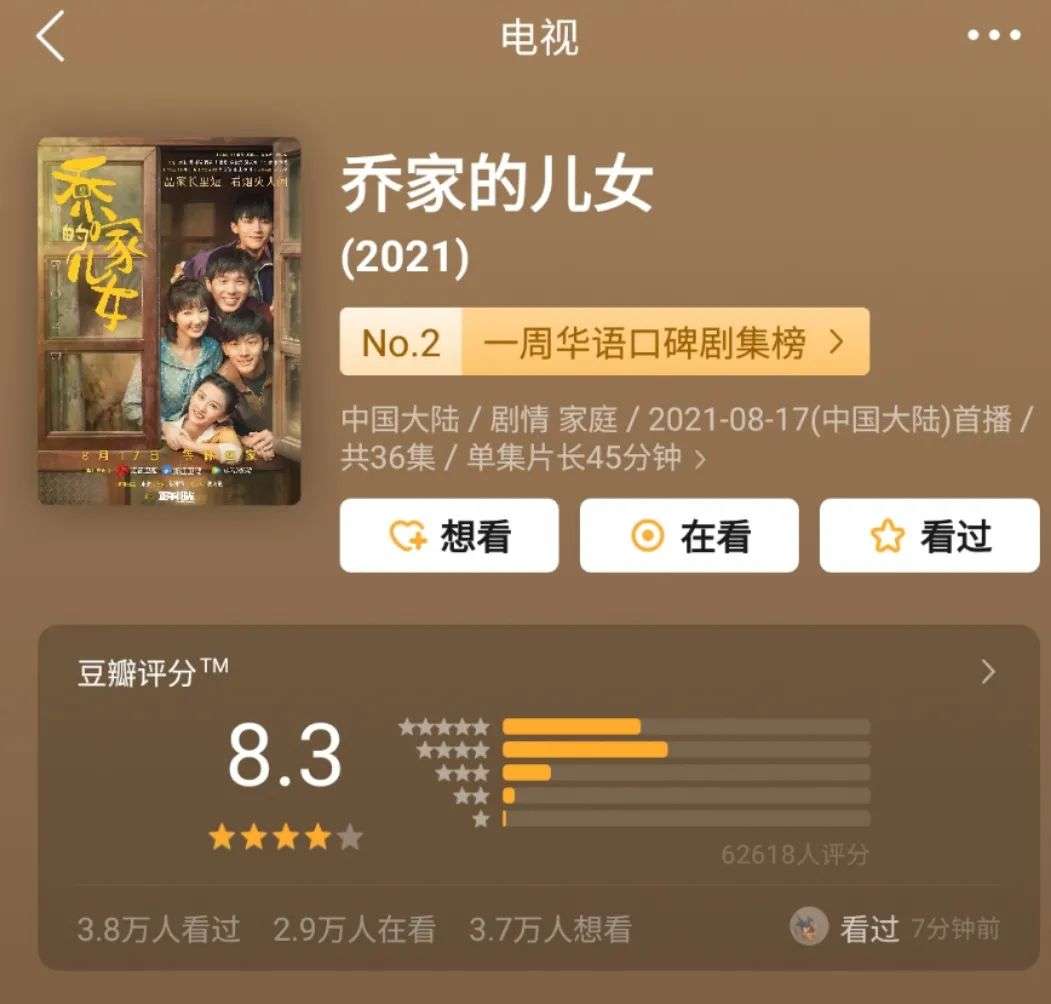Open the 乔家的儿女 poster image
1051x1004 pixels.
click(169, 321)
